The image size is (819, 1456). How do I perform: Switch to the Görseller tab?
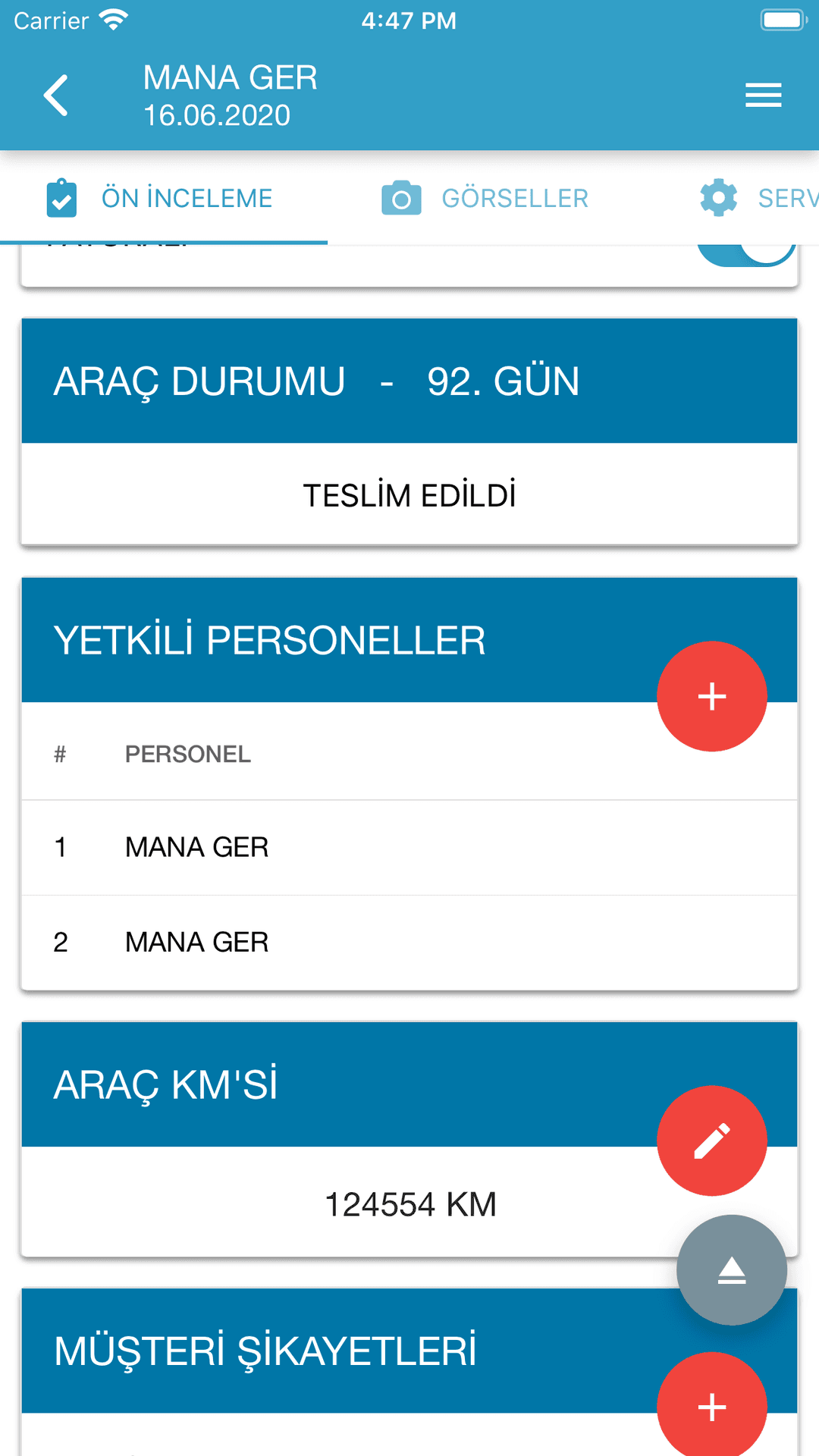click(x=485, y=199)
